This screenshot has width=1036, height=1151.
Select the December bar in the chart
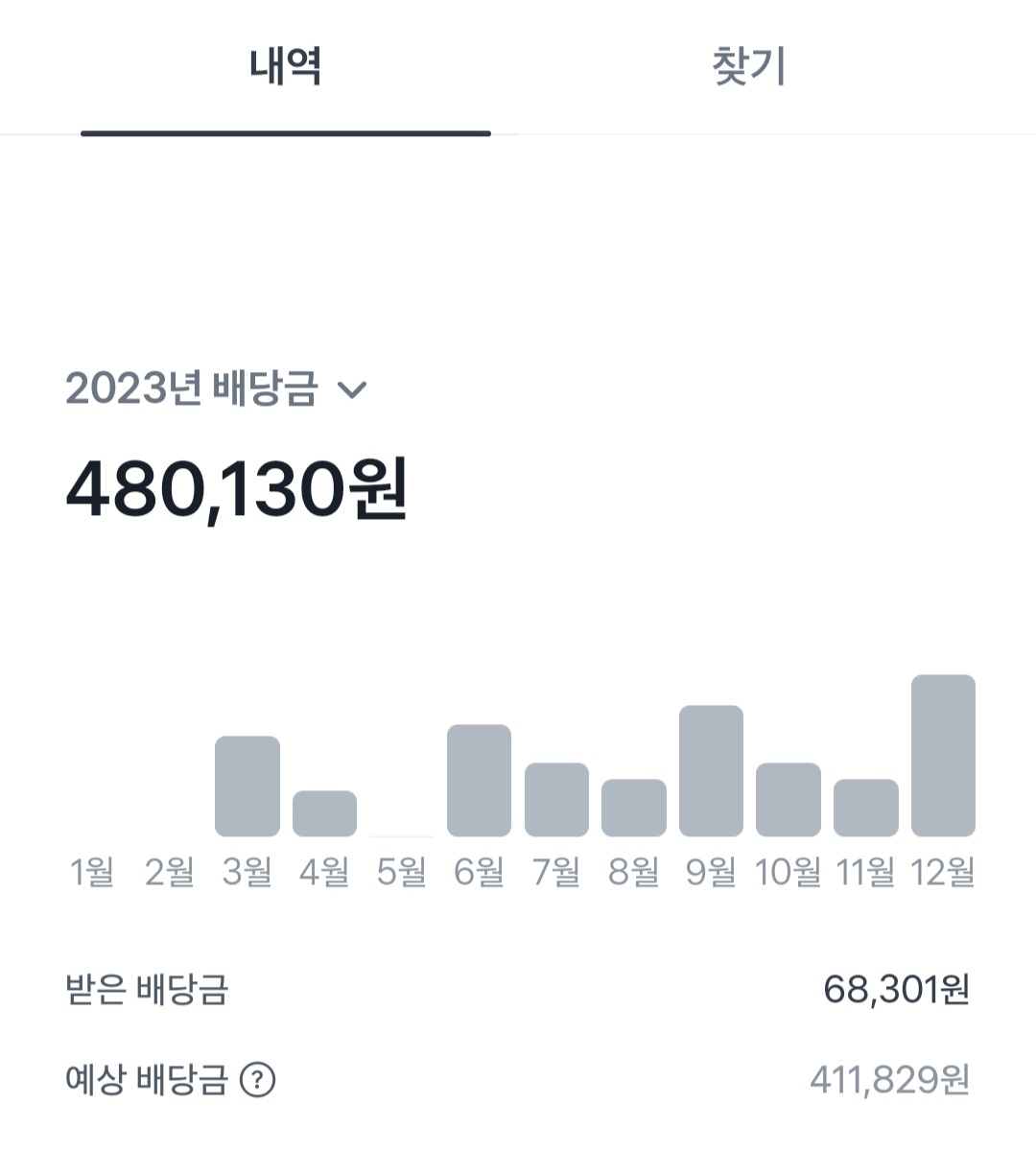click(x=942, y=758)
